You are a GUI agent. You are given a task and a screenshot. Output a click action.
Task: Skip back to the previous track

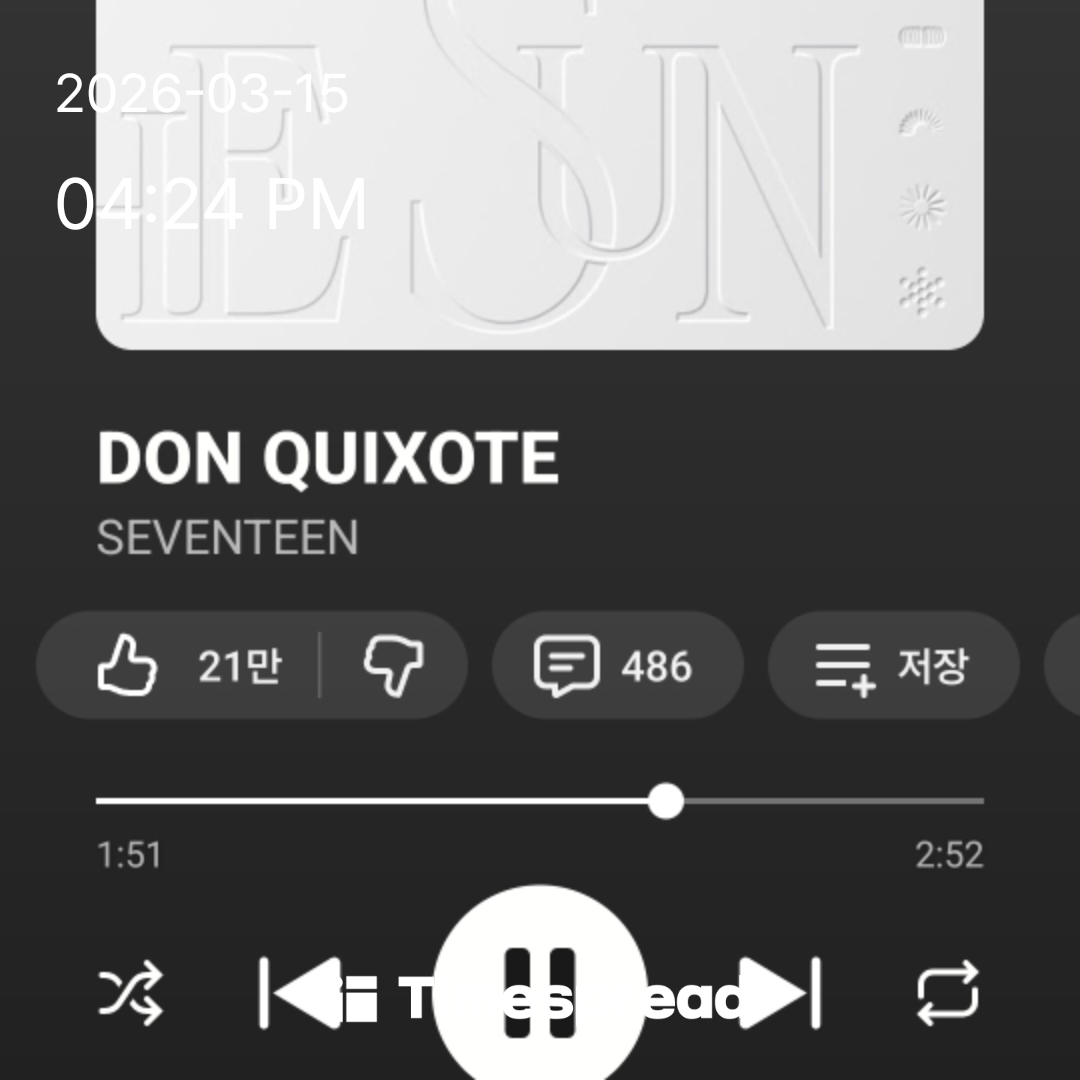[298, 993]
